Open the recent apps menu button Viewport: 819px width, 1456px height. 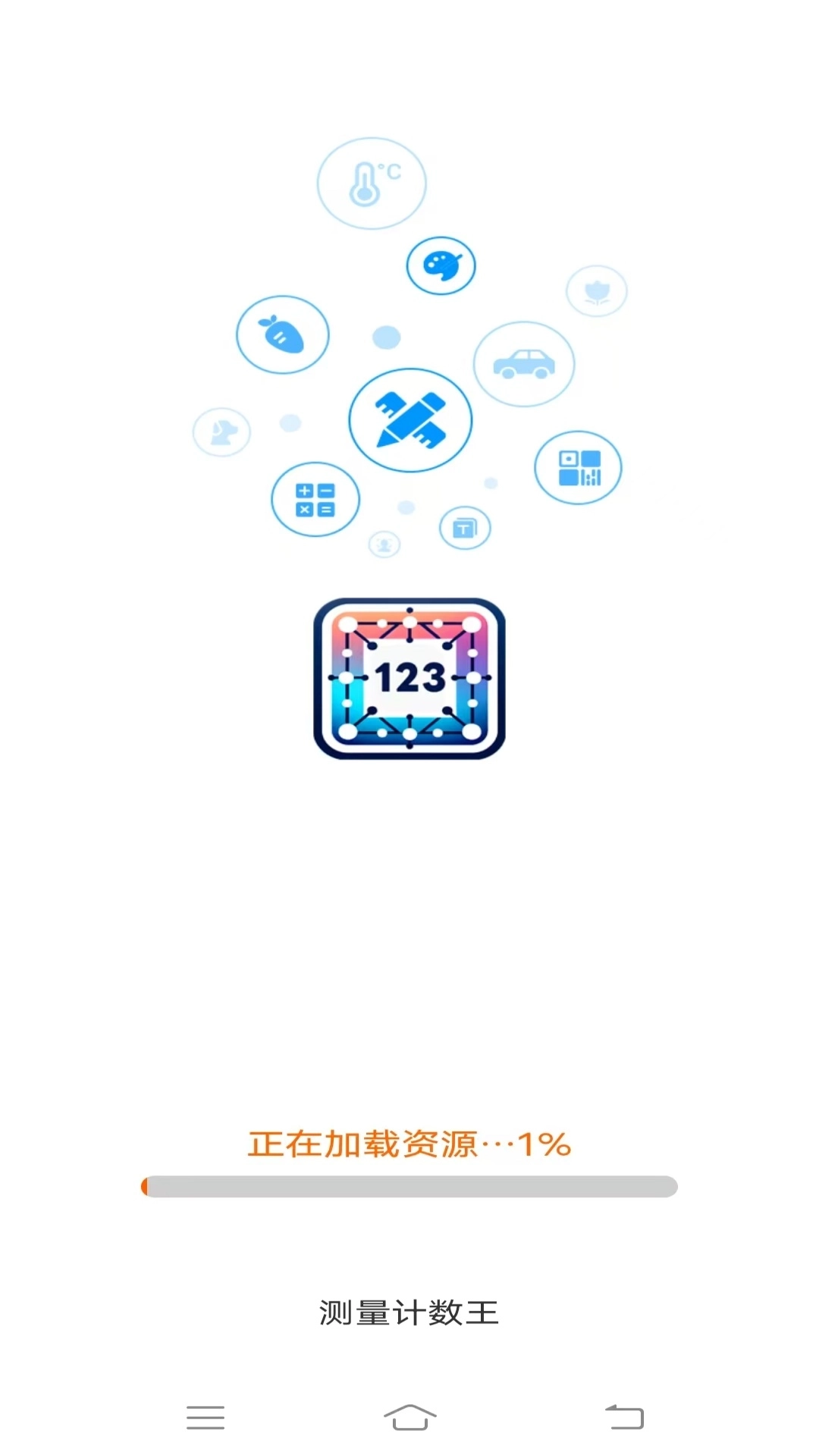205,1417
